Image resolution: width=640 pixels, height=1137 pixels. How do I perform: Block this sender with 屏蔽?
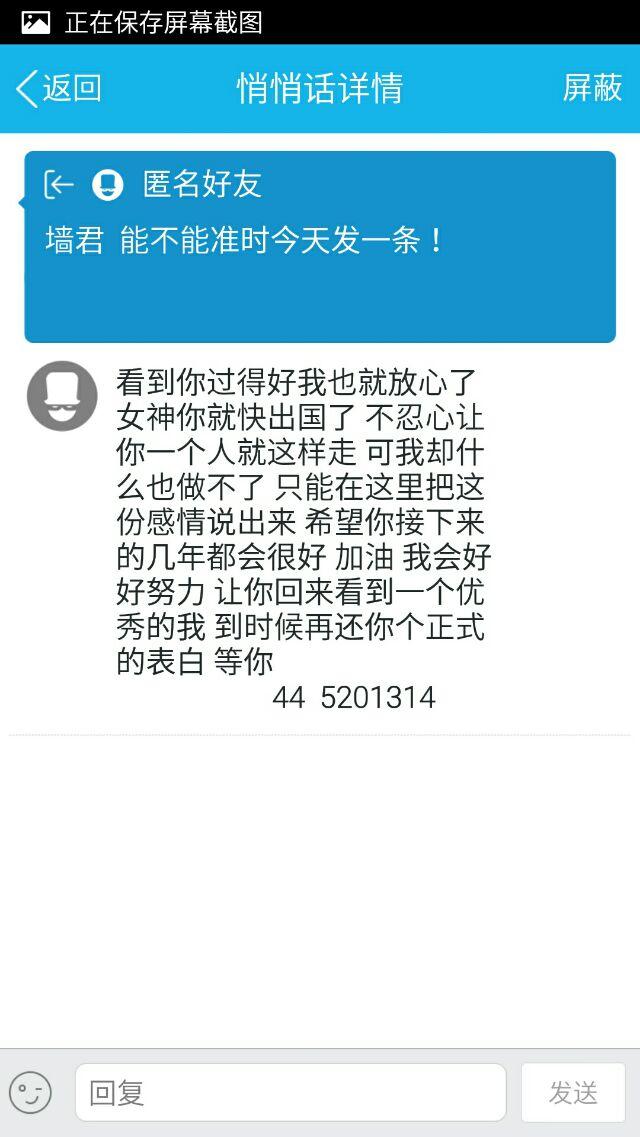592,88
